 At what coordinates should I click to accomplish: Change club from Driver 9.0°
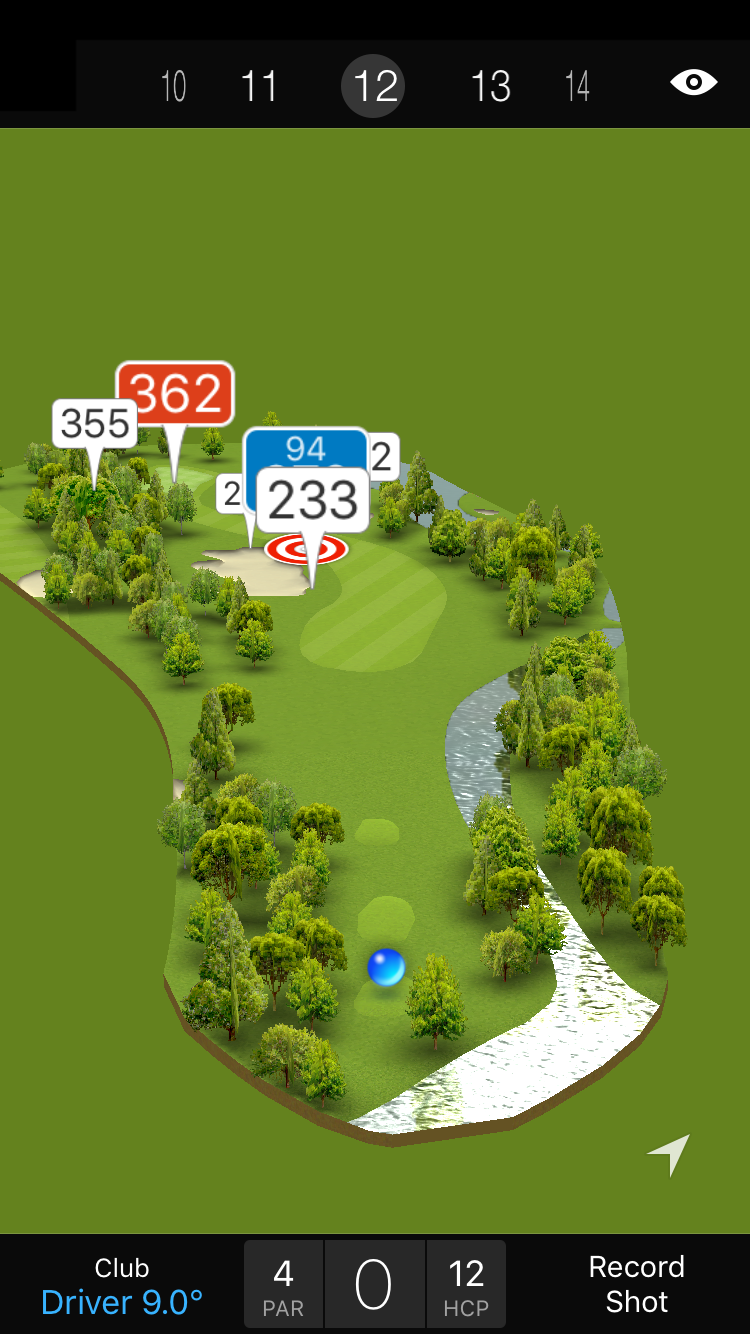click(122, 1286)
